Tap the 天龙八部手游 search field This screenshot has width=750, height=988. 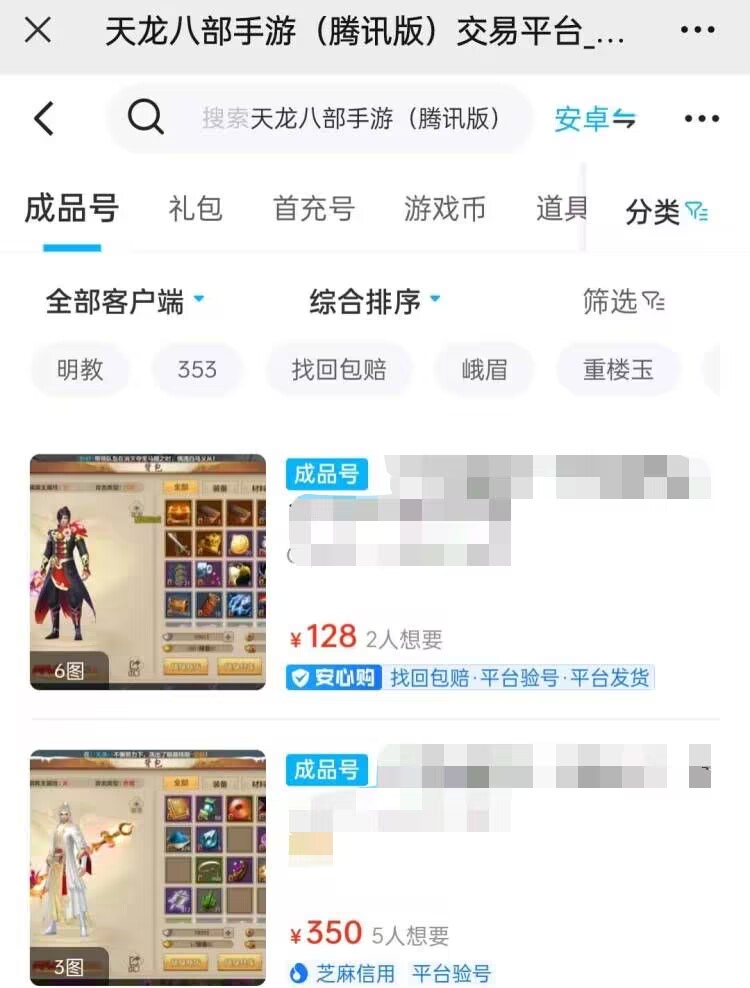point(350,119)
